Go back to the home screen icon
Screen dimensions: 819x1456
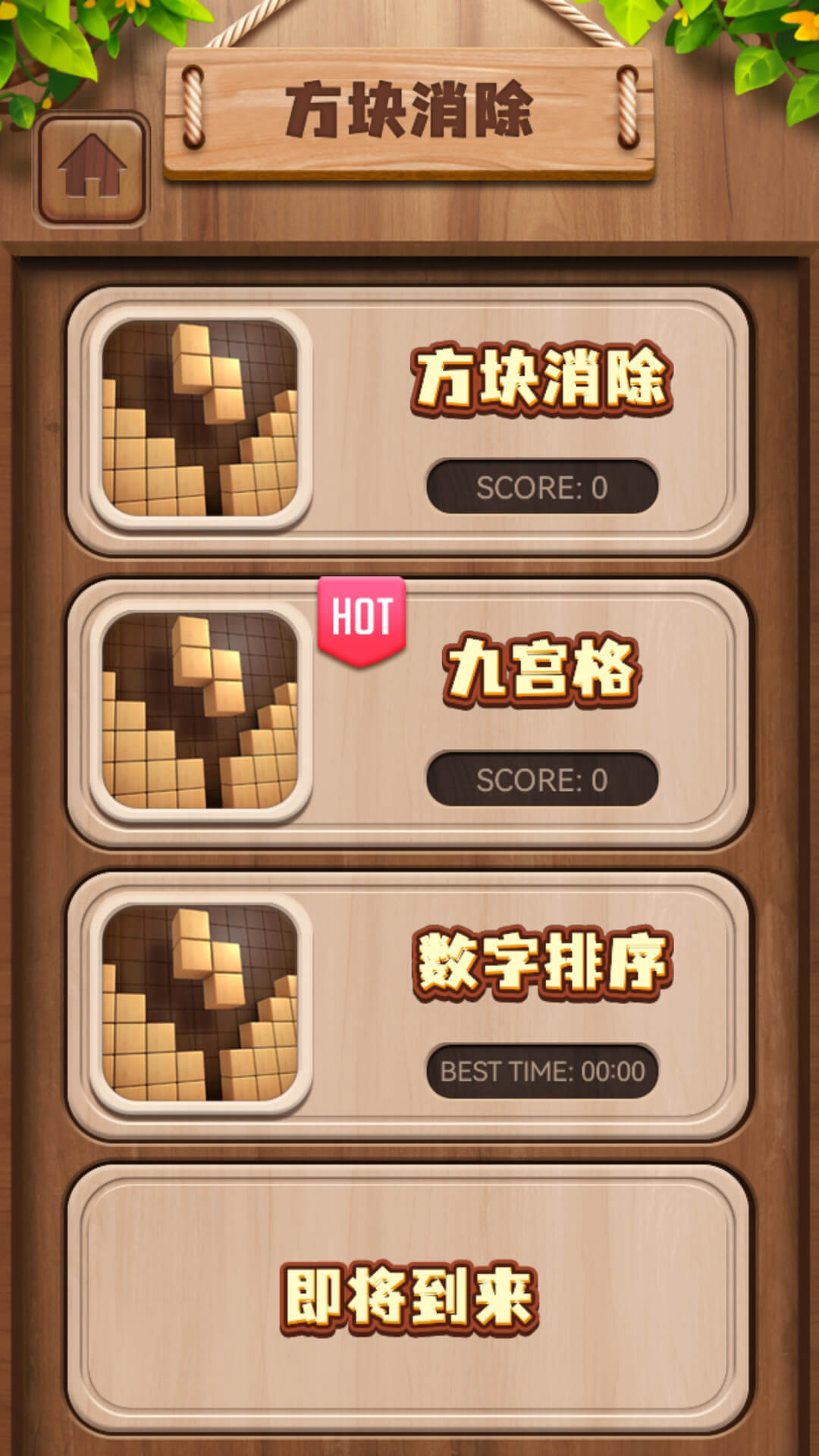coord(92,170)
